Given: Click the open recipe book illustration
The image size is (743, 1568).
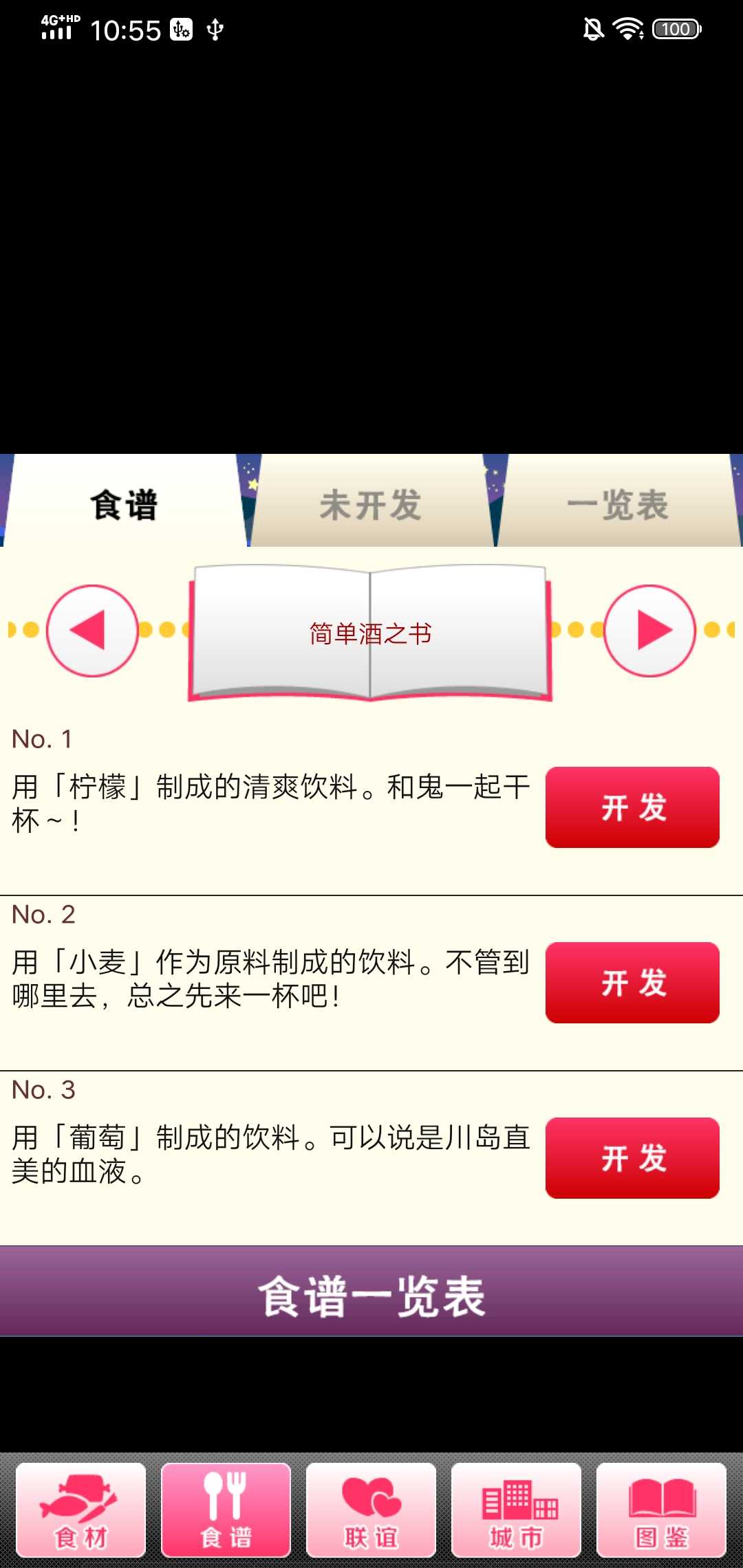Looking at the screenshot, I should coord(371,633).
